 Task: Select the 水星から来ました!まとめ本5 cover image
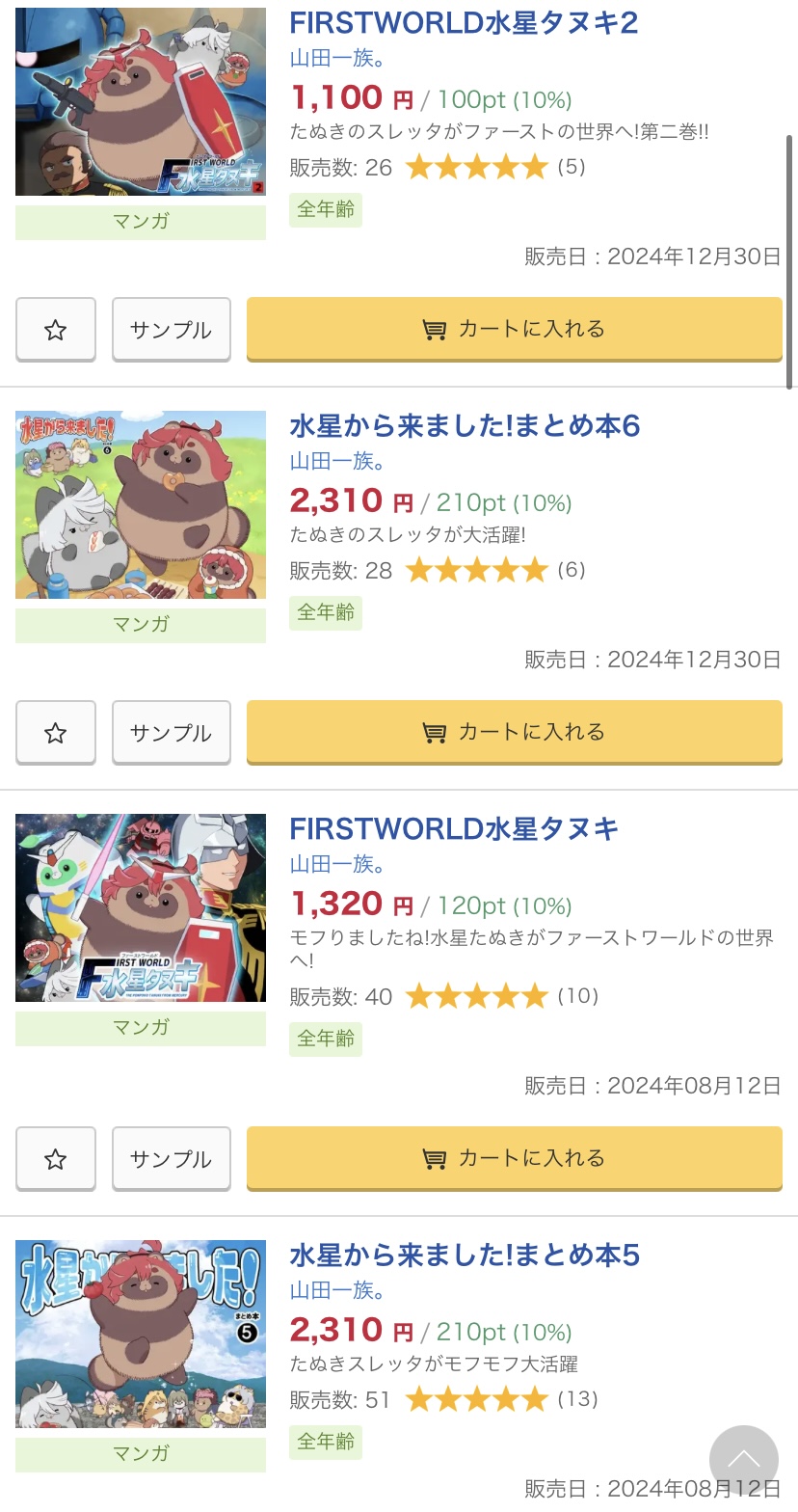pos(141,1335)
